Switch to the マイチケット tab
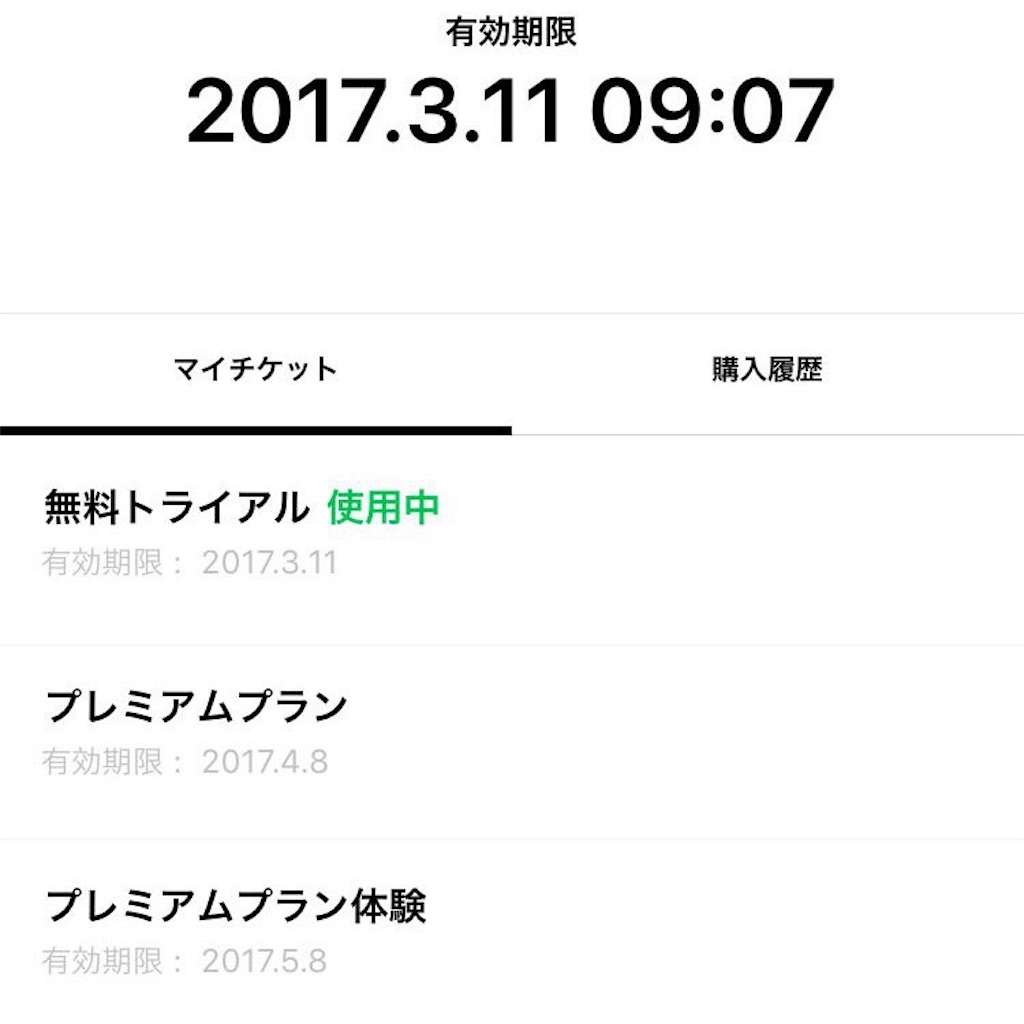 click(x=256, y=371)
